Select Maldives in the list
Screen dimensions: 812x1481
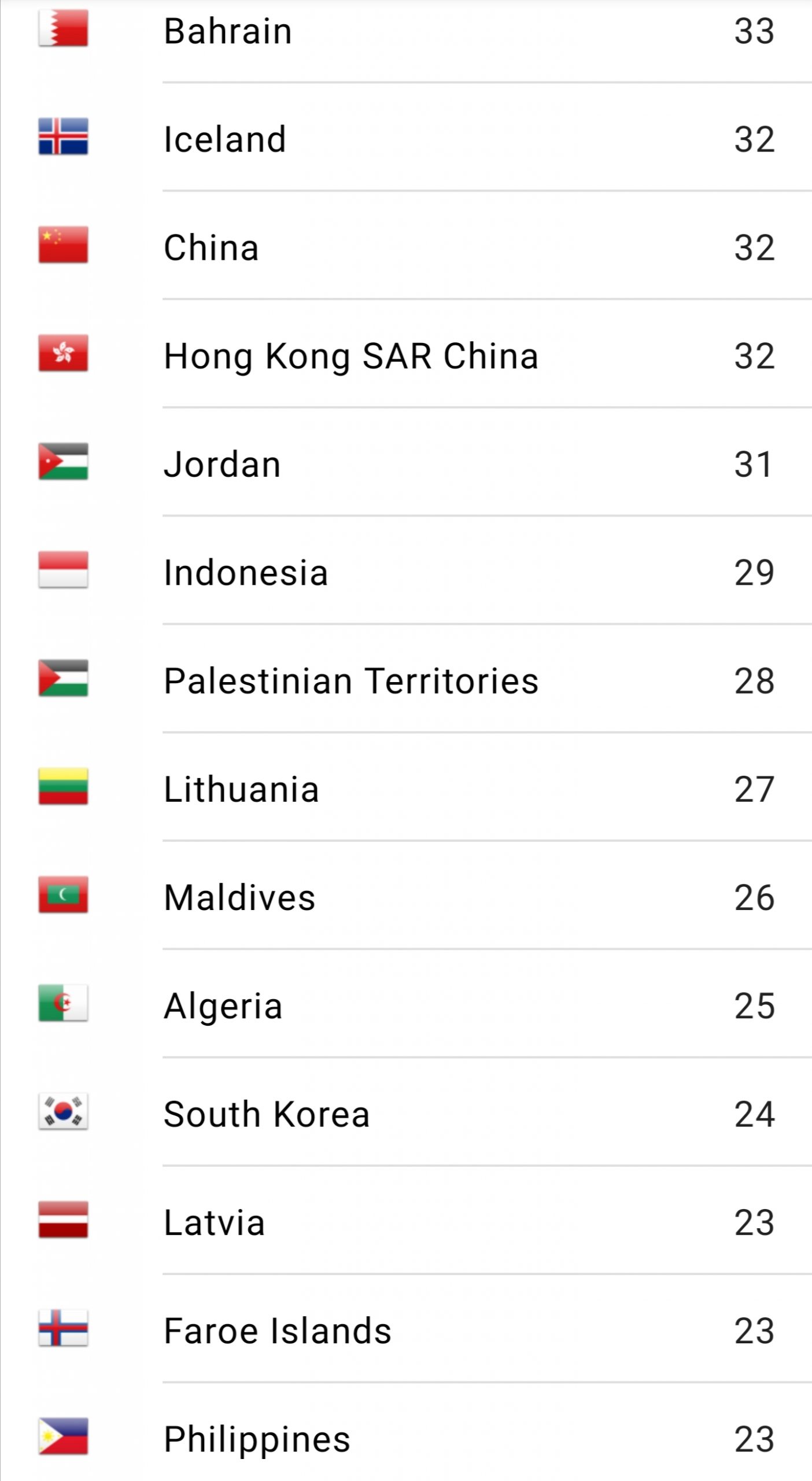coord(406,896)
